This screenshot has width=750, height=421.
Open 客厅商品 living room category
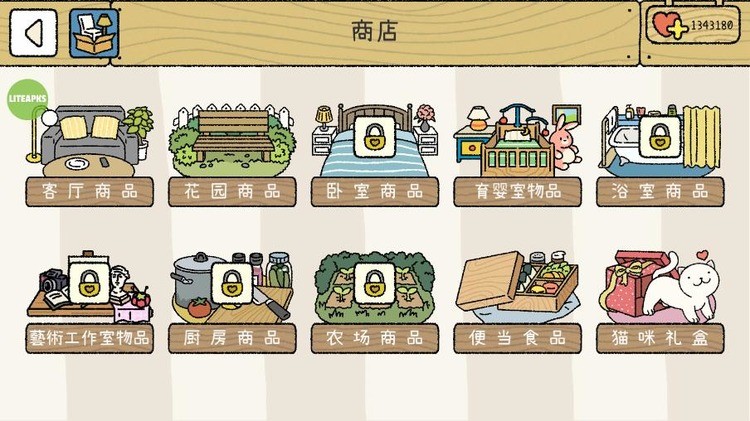tap(90, 153)
